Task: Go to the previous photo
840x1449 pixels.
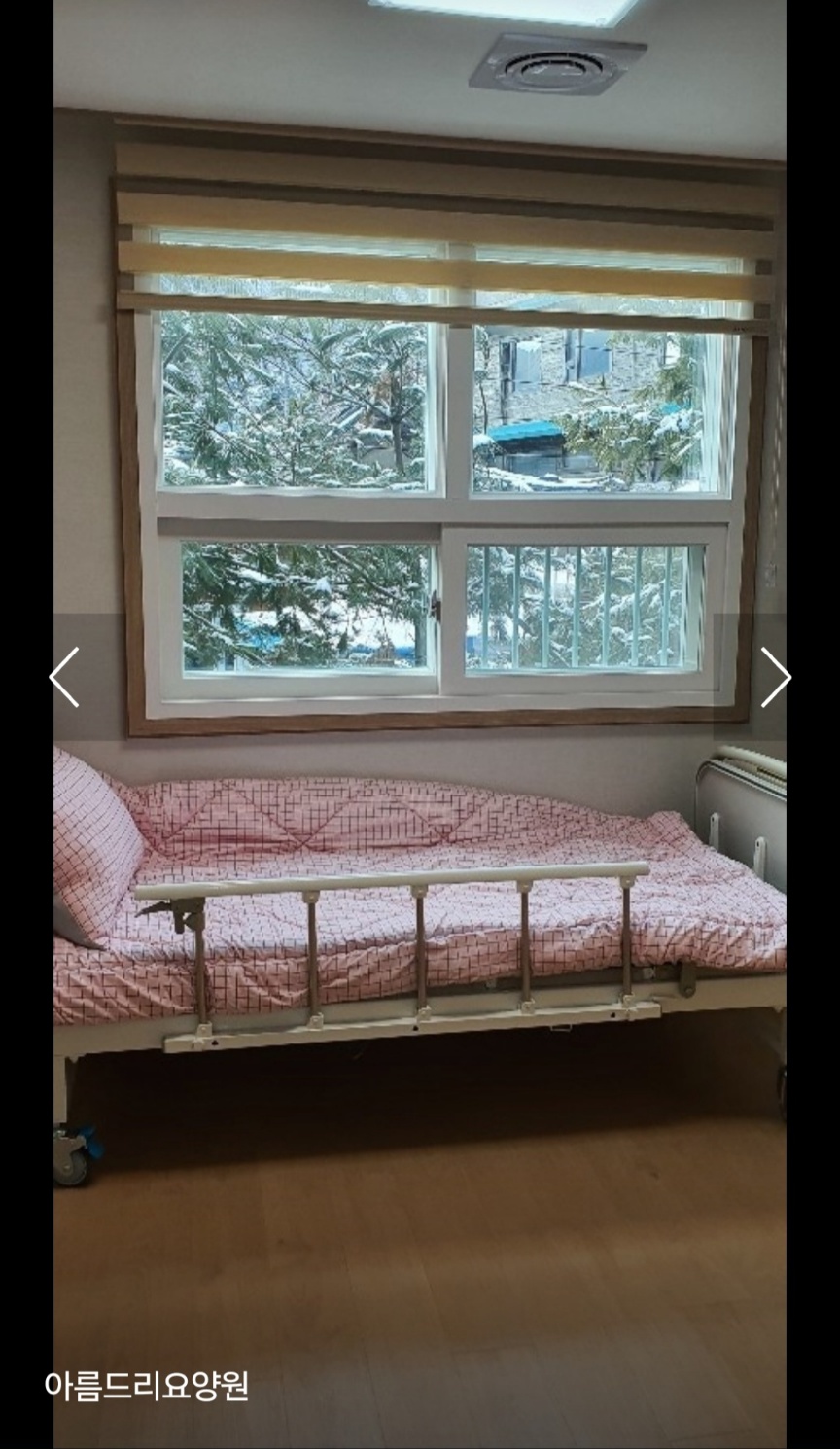Action: pyautogui.click(x=64, y=677)
